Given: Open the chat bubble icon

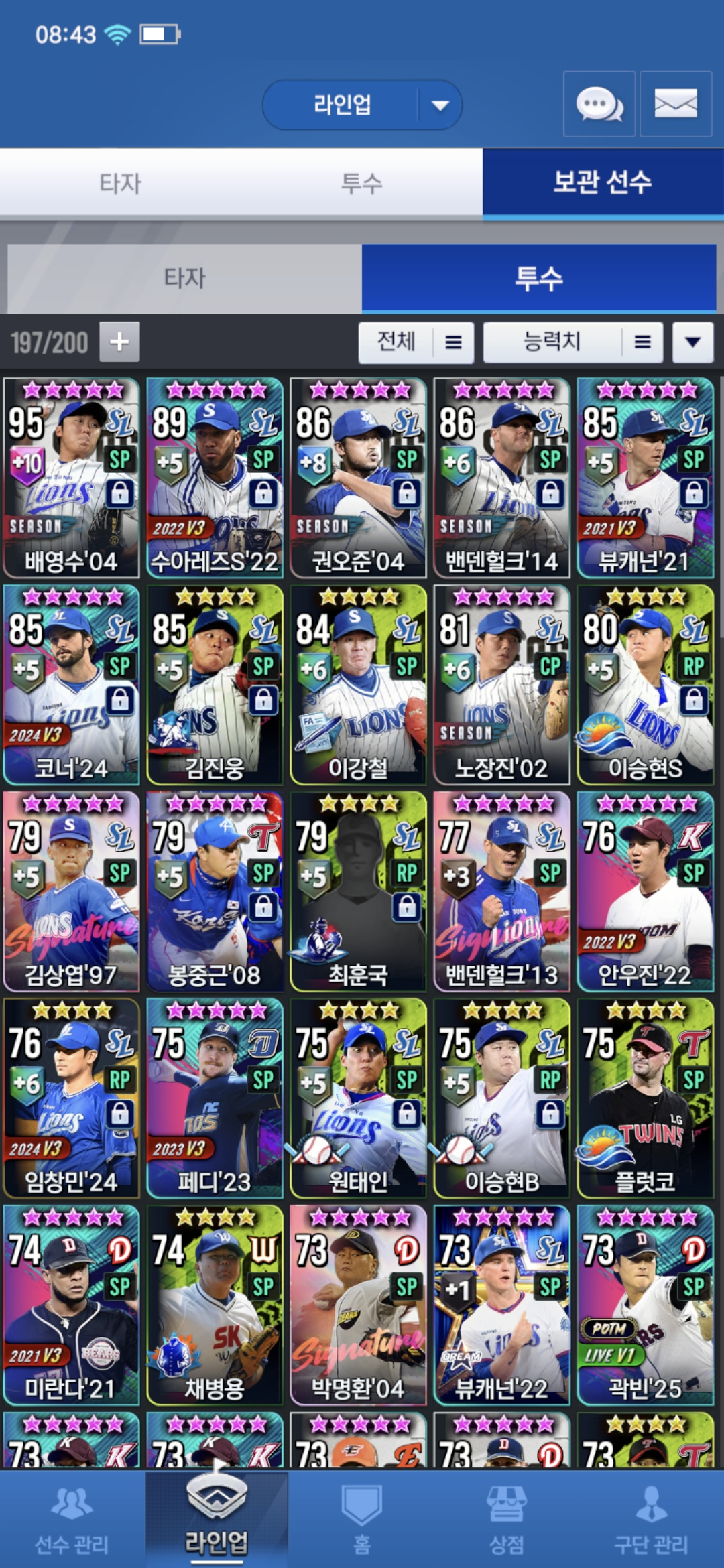Looking at the screenshot, I should pyautogui.click(x=599, y=104).
